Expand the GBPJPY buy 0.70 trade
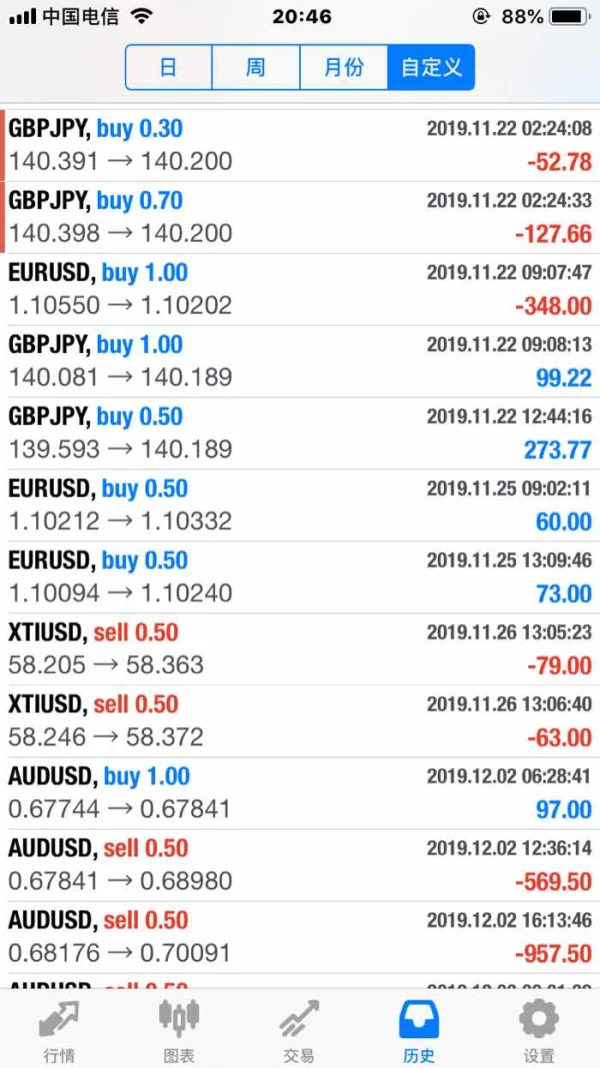The width and height of the screenshot is (600, 1068). click(x=300, y=217)
